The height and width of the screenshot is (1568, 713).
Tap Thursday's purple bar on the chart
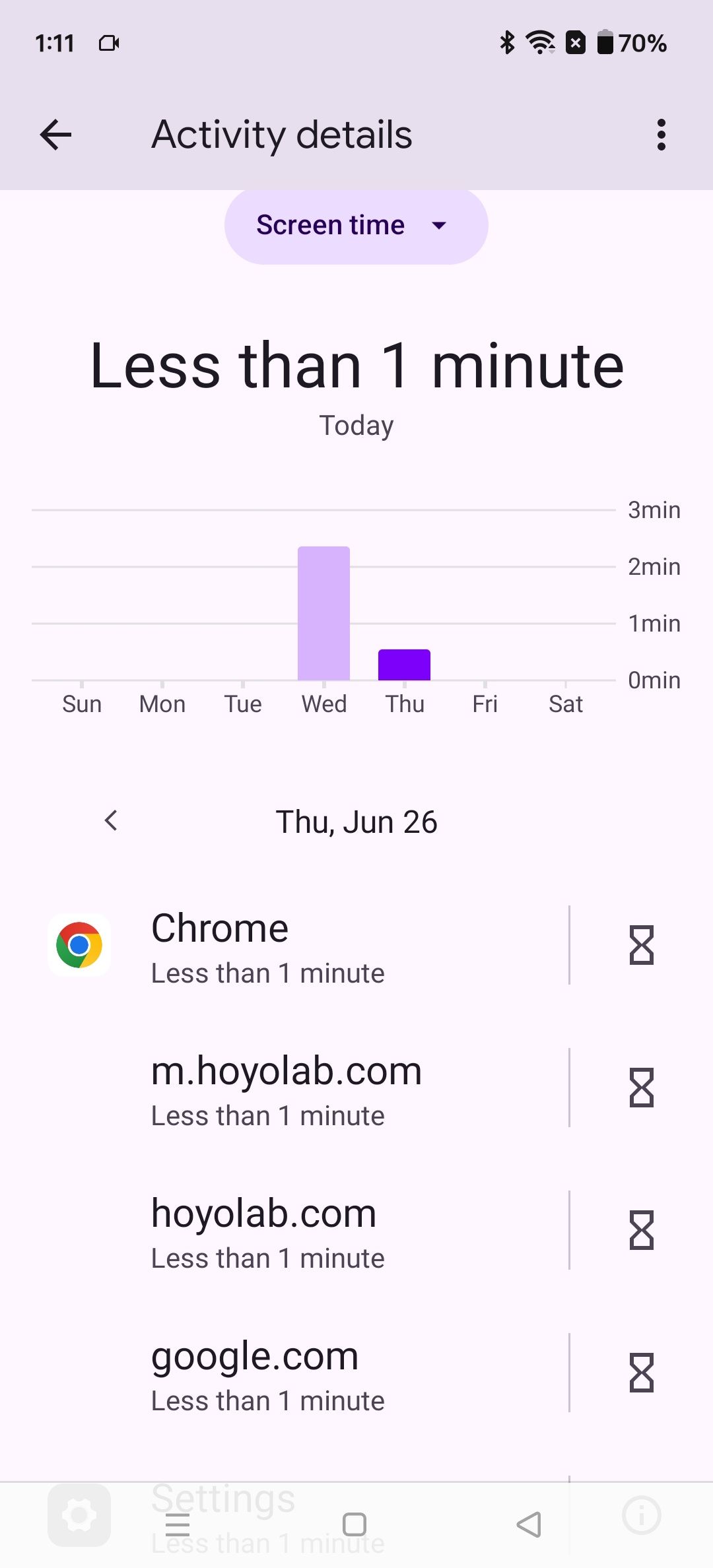coord(404,665)
